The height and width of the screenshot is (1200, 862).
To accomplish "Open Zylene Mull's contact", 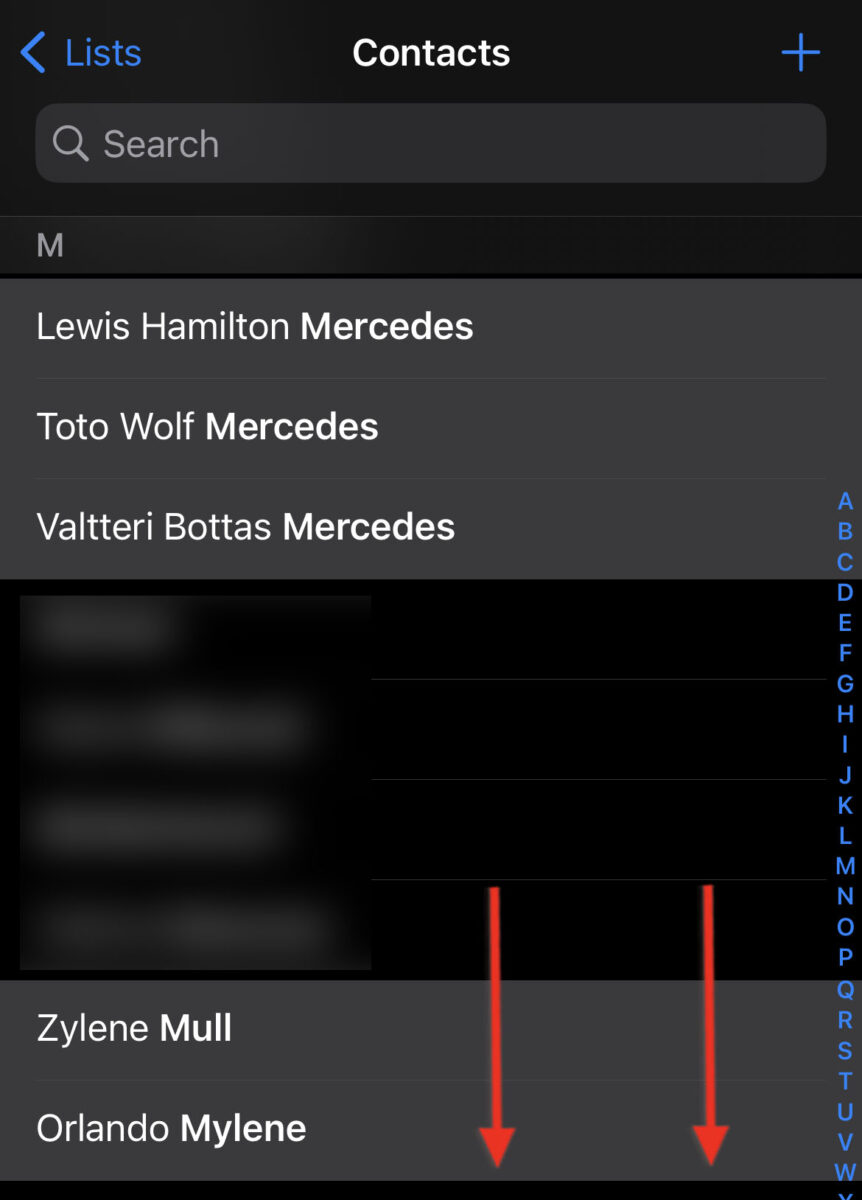I will click(x=134, y=1027).
